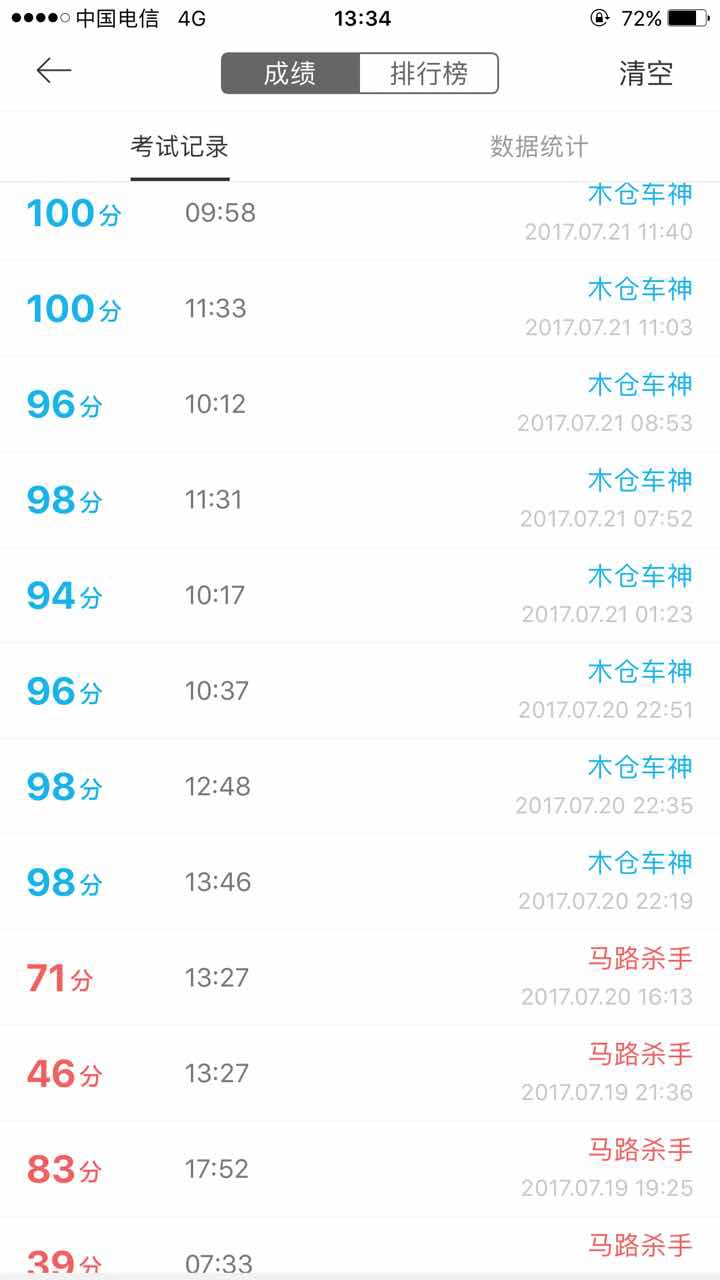This screenshot has height=1280, width=720.
Task: Switch to the 数据统计 tab
Action: [x=539, y=147]
